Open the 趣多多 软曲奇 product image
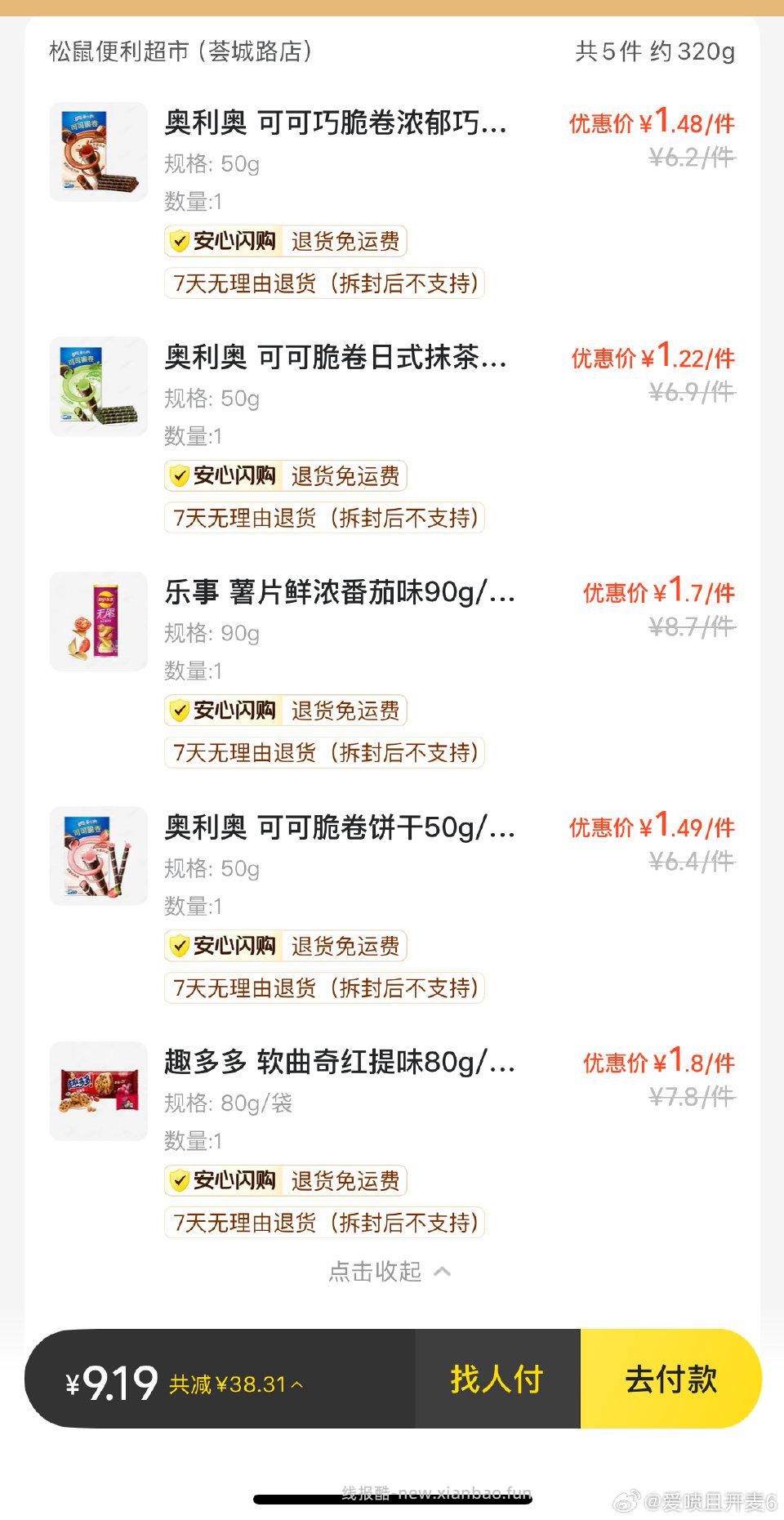This screenshot has width=784, height=1520. (98, 1092)
